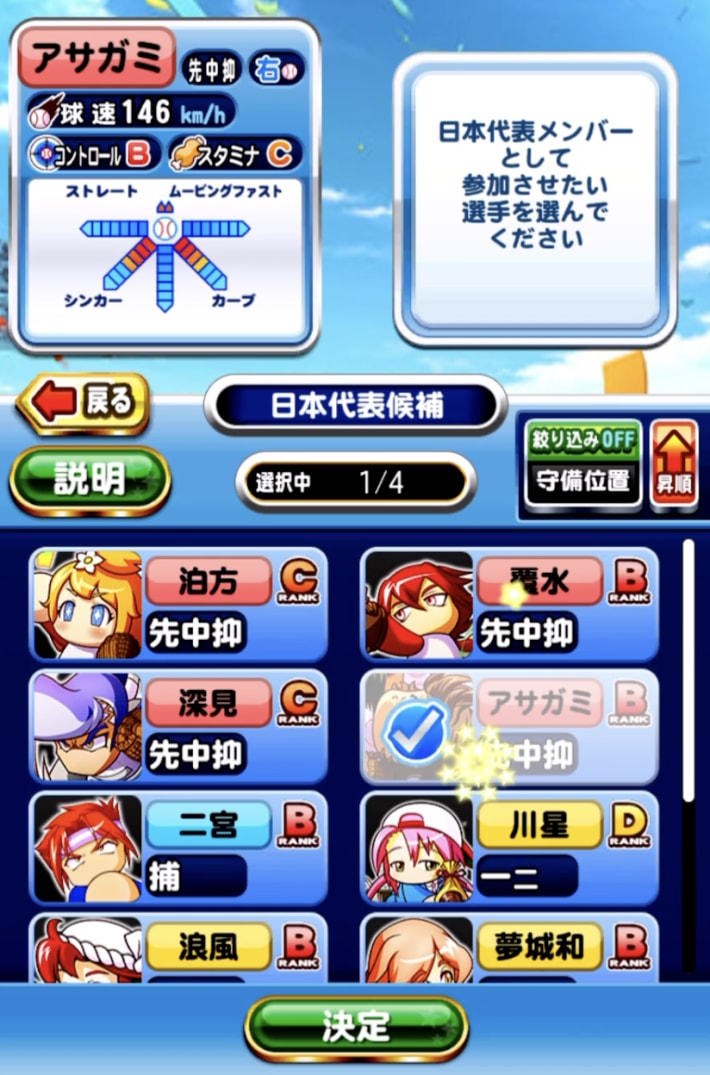This screenshot has height=1075, width=710.
Task: Pick catcher 二宮 card
Action: coord(179,848)
